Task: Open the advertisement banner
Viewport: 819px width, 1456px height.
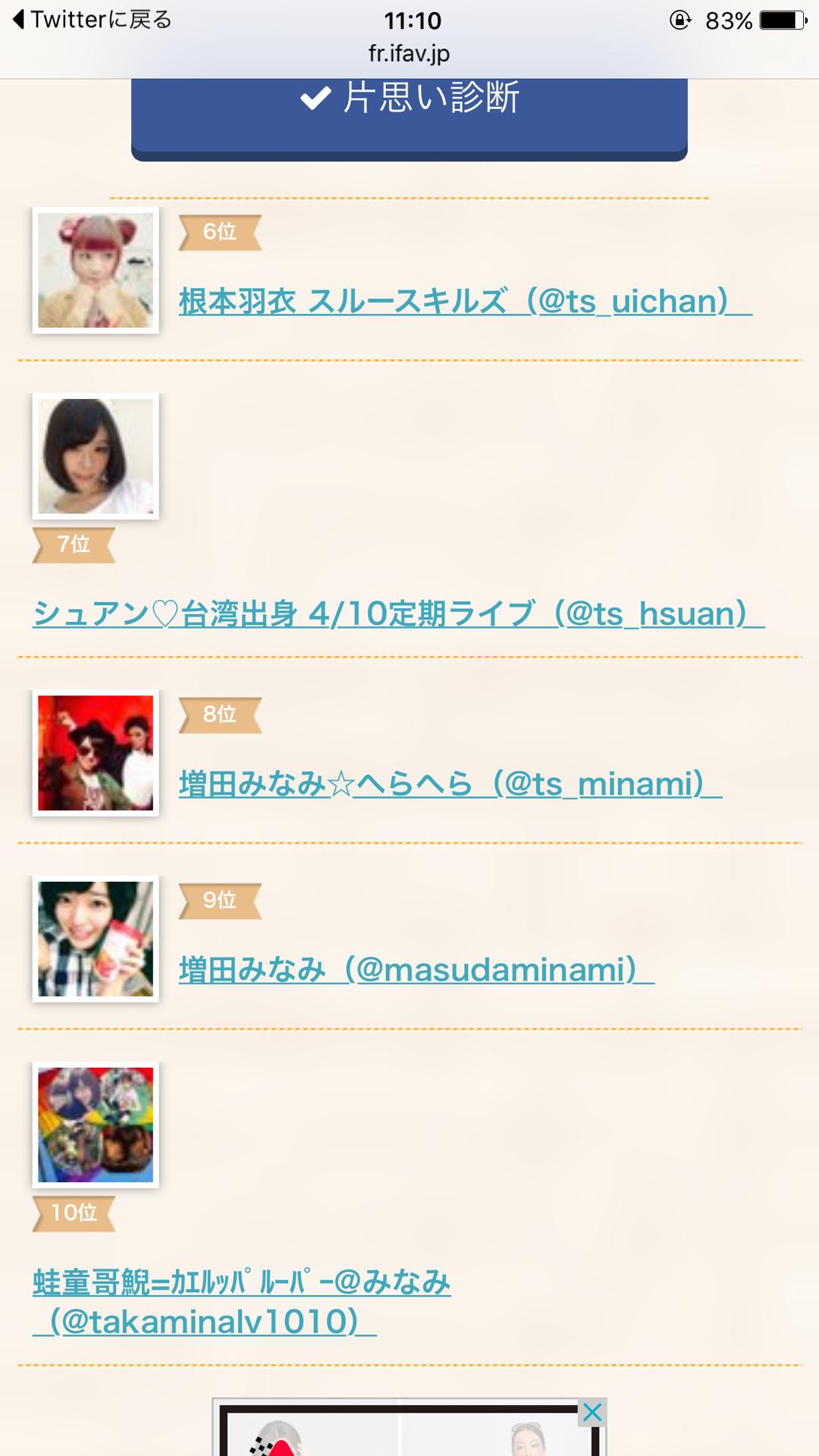Action: click(402, 1433)
